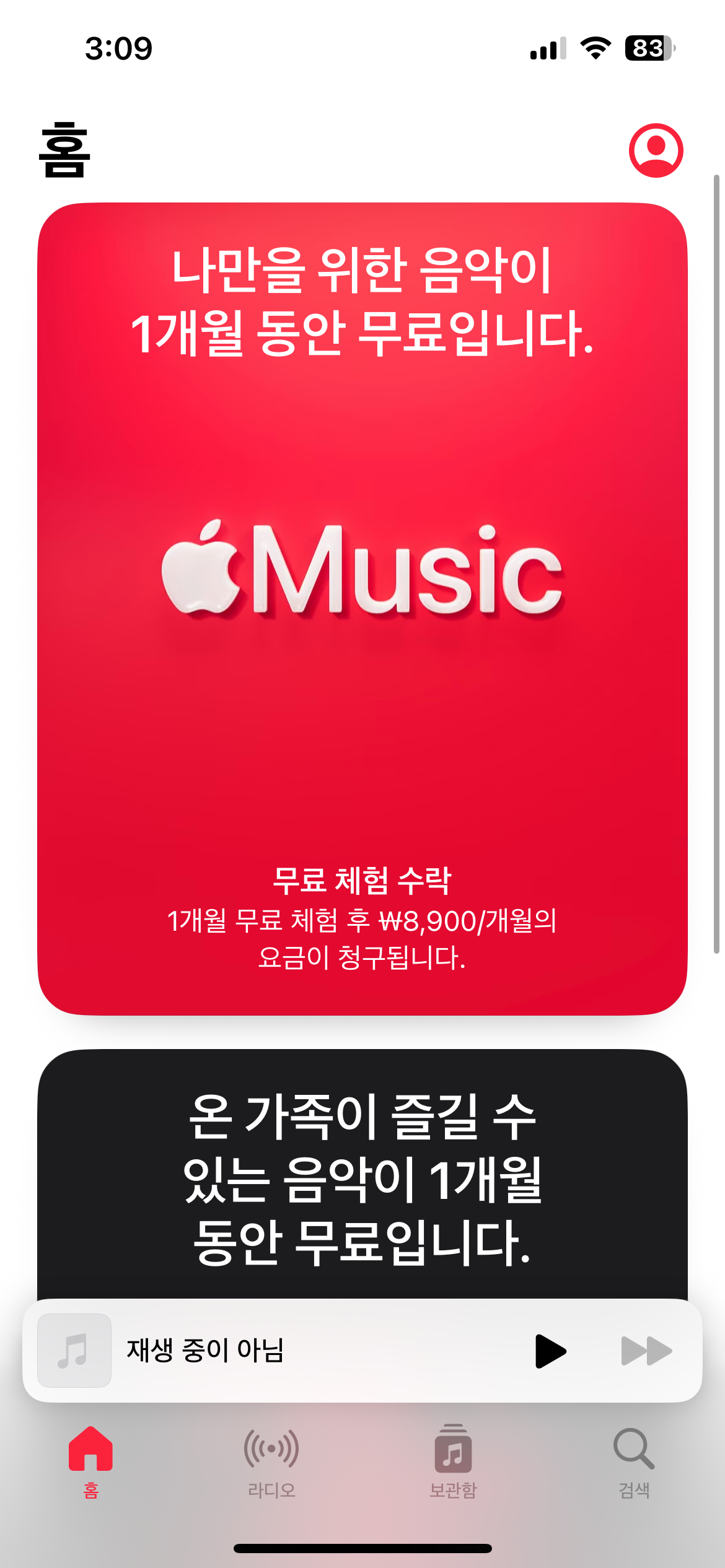Open the family plan free trial card

click(x=362, y=1177)
